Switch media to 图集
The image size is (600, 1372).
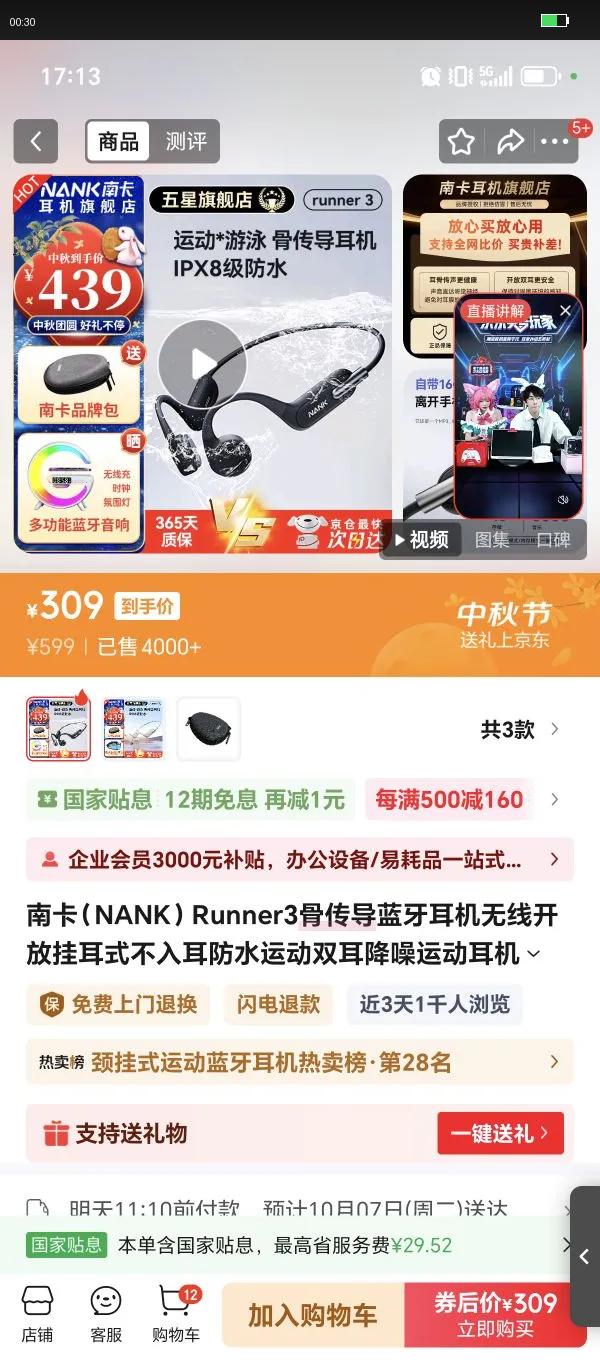491,540
